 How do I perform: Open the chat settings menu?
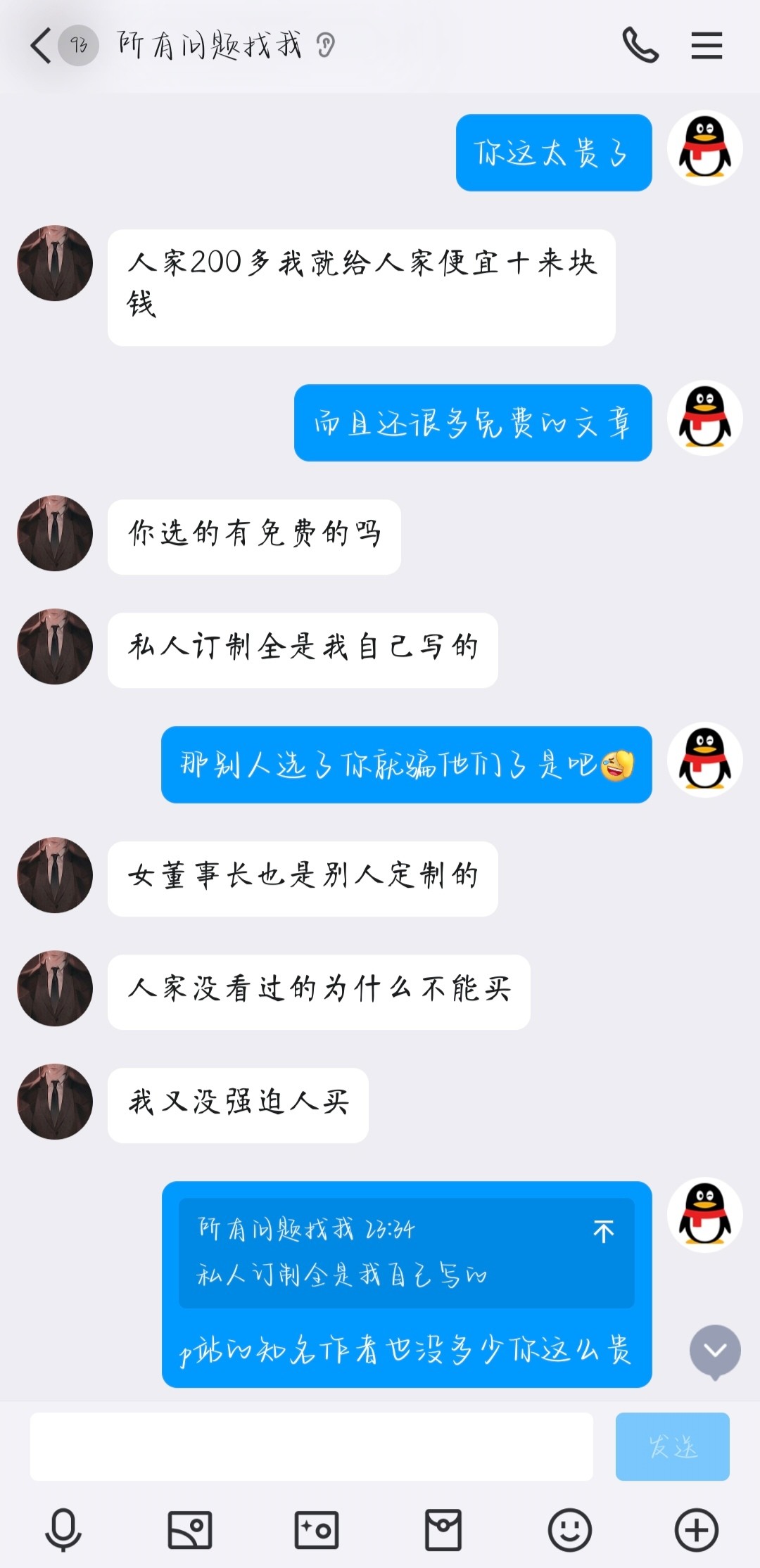pos(707,46)
